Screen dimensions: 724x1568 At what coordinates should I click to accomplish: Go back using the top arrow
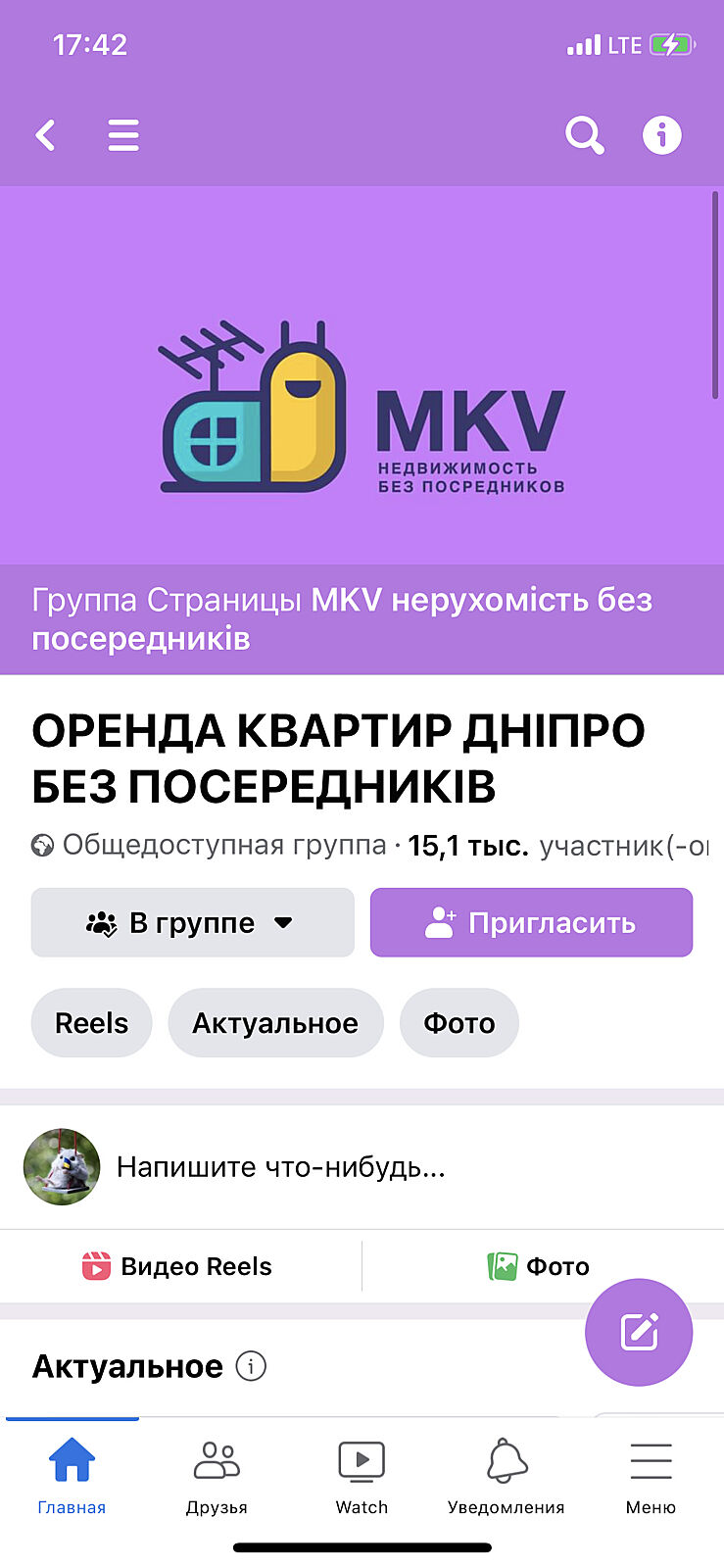tap(45, 135)
